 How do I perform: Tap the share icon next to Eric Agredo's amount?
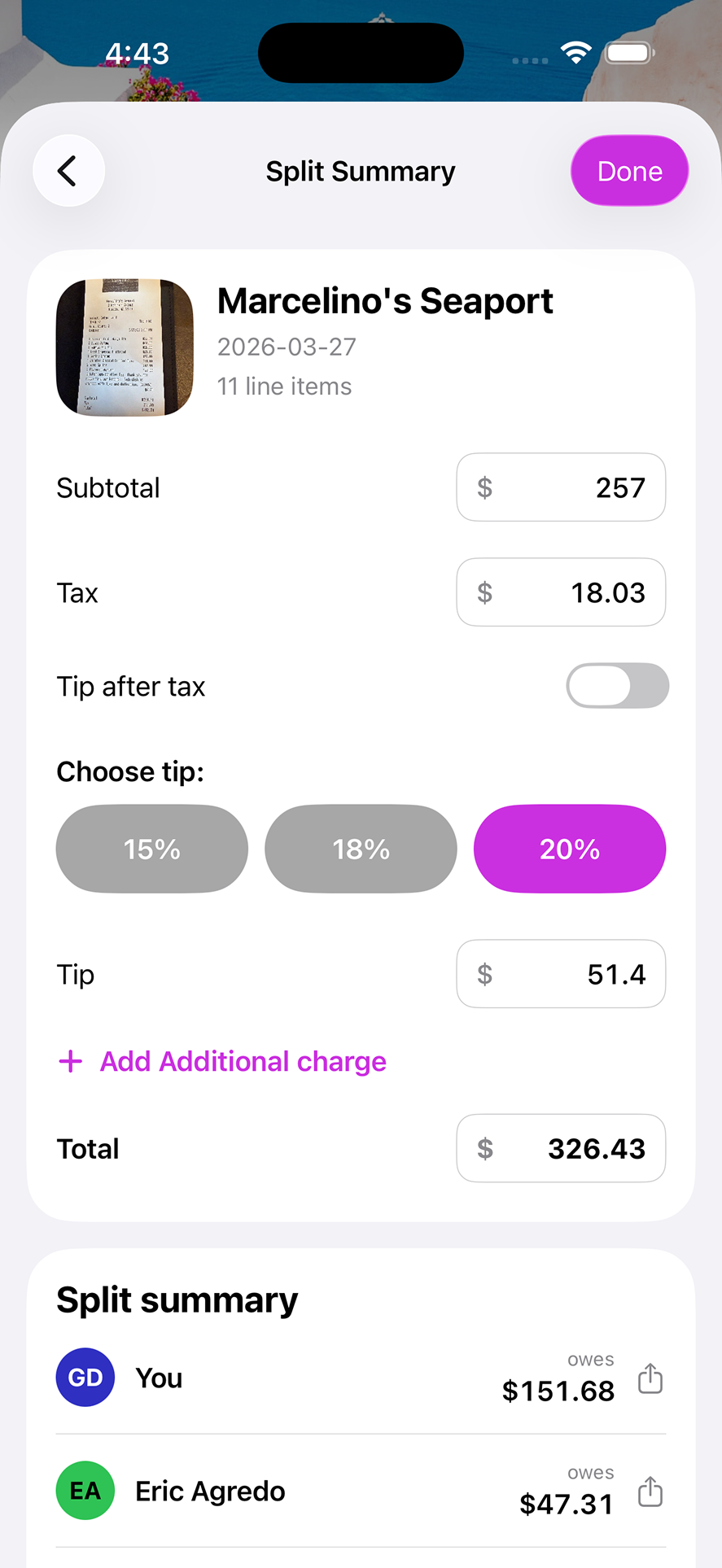point(649,1491)
